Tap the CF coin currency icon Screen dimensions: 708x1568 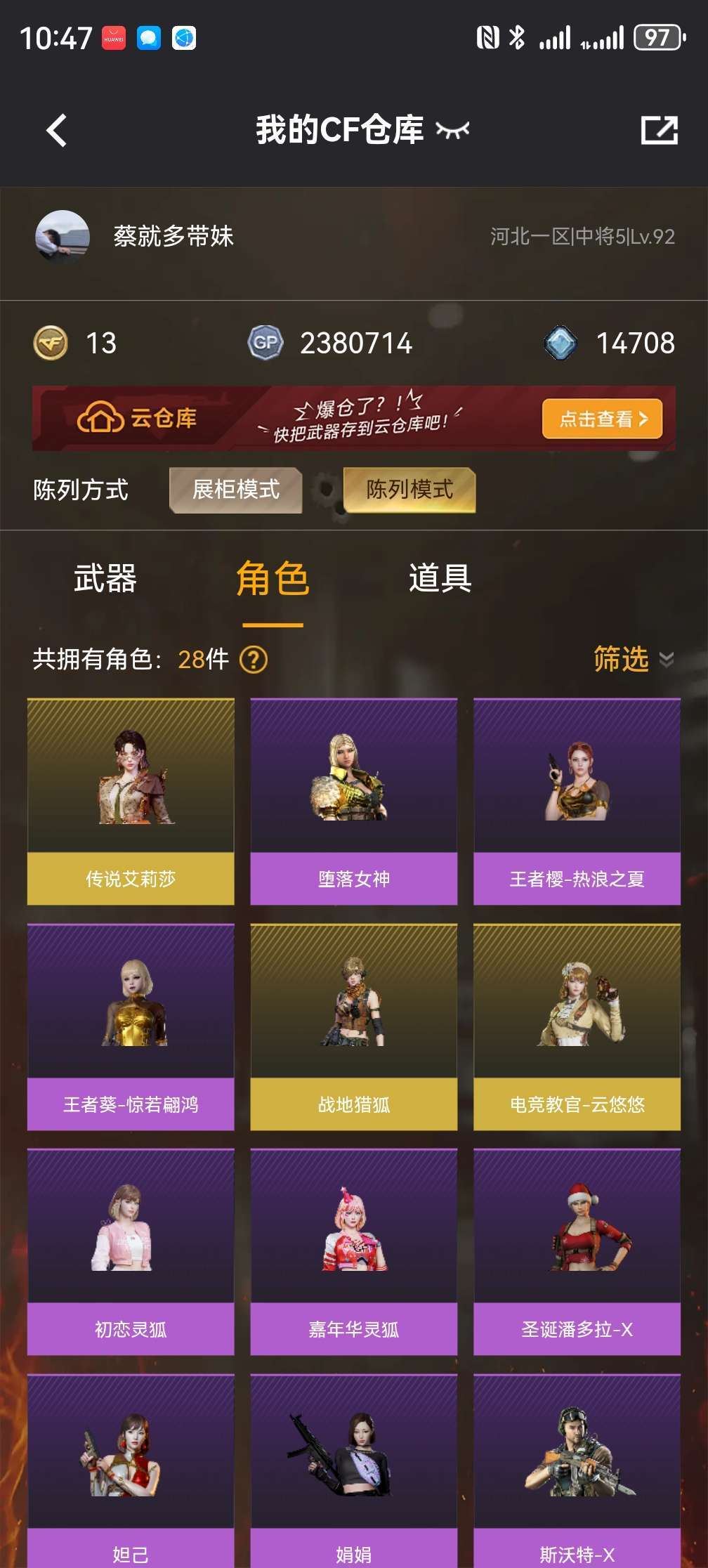(x=48, y=343)
